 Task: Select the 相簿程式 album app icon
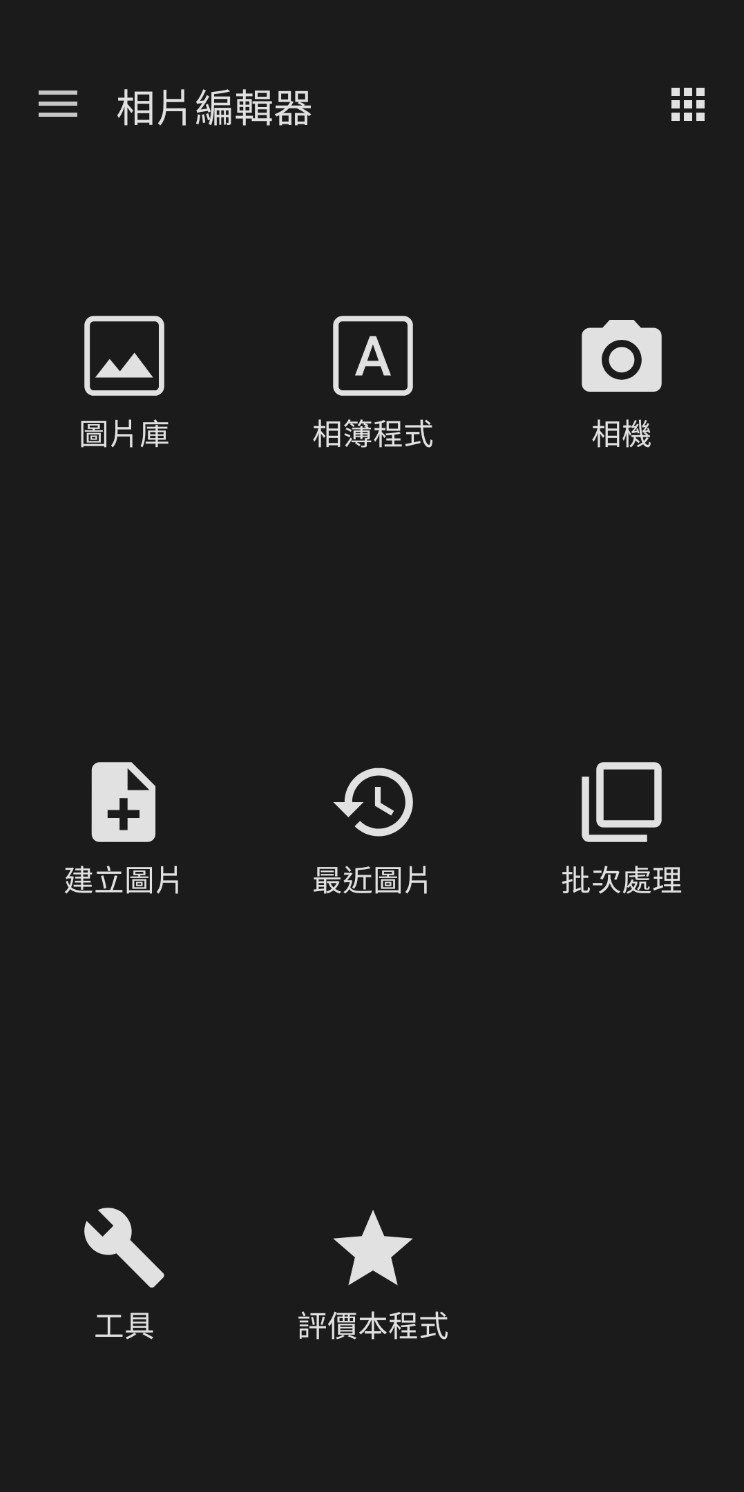[x=372, y=355]
